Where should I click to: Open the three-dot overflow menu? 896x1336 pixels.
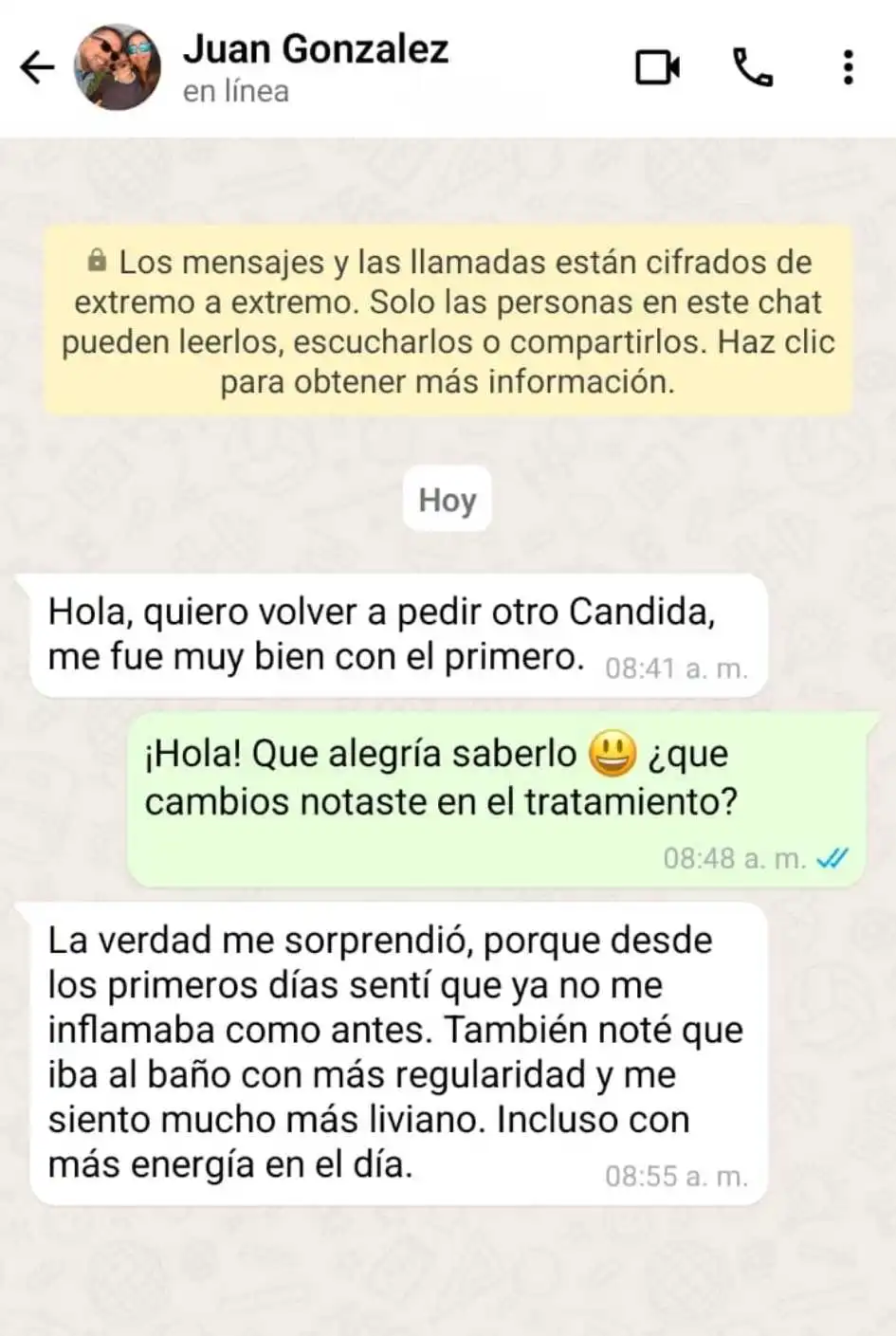click(x=848, y=67)
